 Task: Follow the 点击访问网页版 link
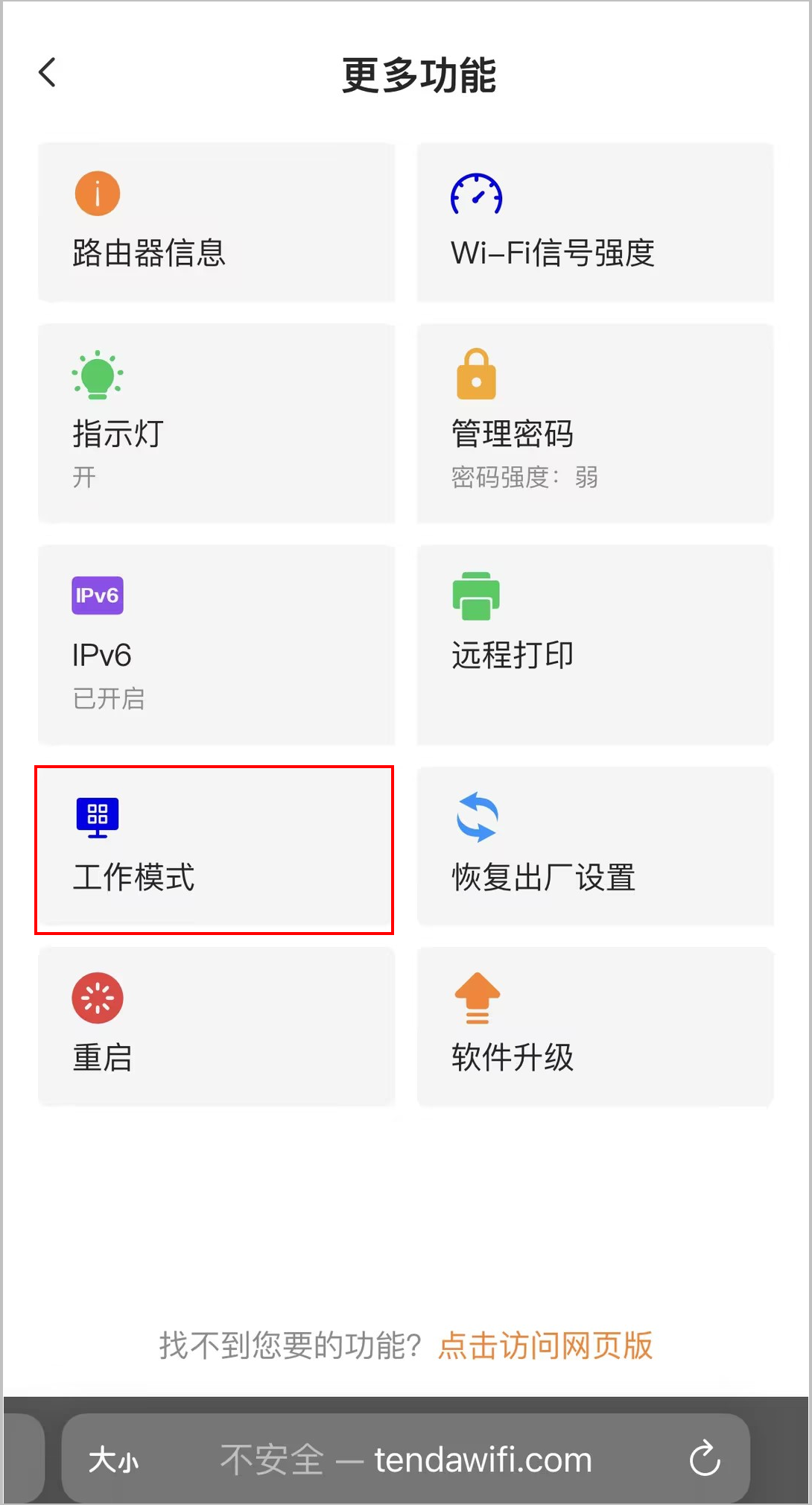pos(545,1346)
